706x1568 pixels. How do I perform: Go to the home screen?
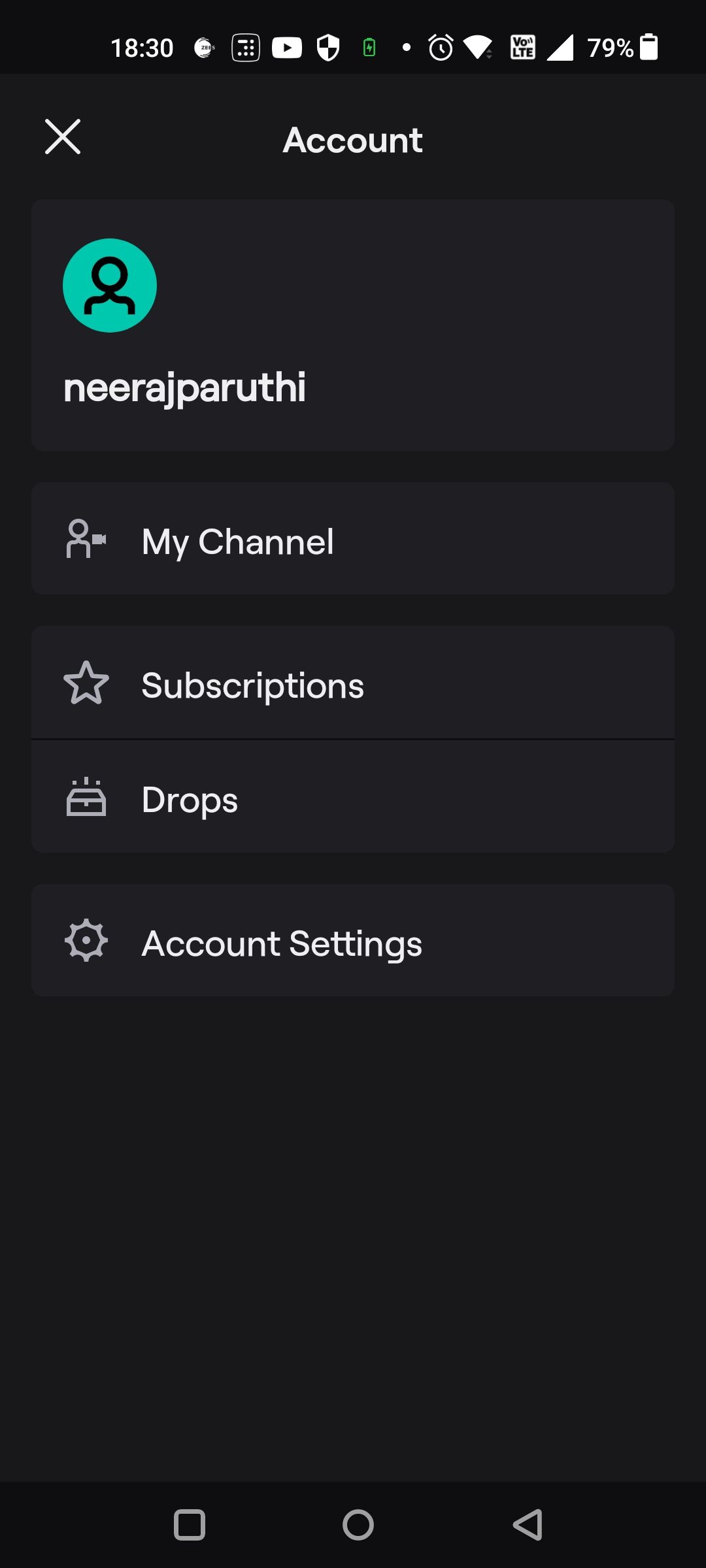[358, 1525]
